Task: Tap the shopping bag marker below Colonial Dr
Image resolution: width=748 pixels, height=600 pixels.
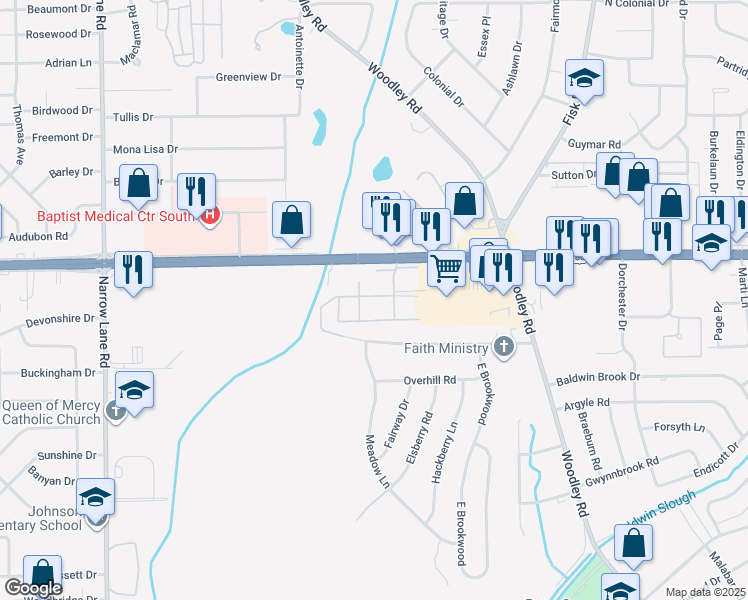Action: (x=464, y=200)
